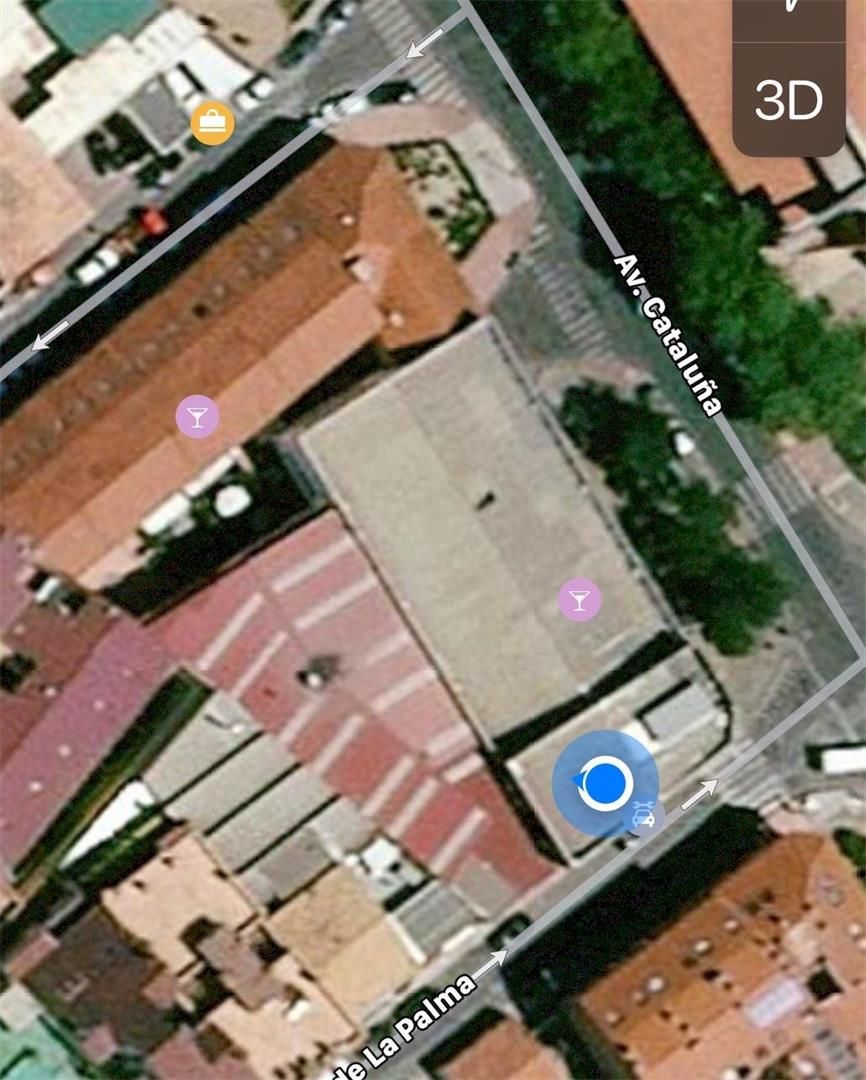The height and width of the screenshot is (1080, 866).
Task: Tap the blue current location dot
Action: (x=604, y=782)
